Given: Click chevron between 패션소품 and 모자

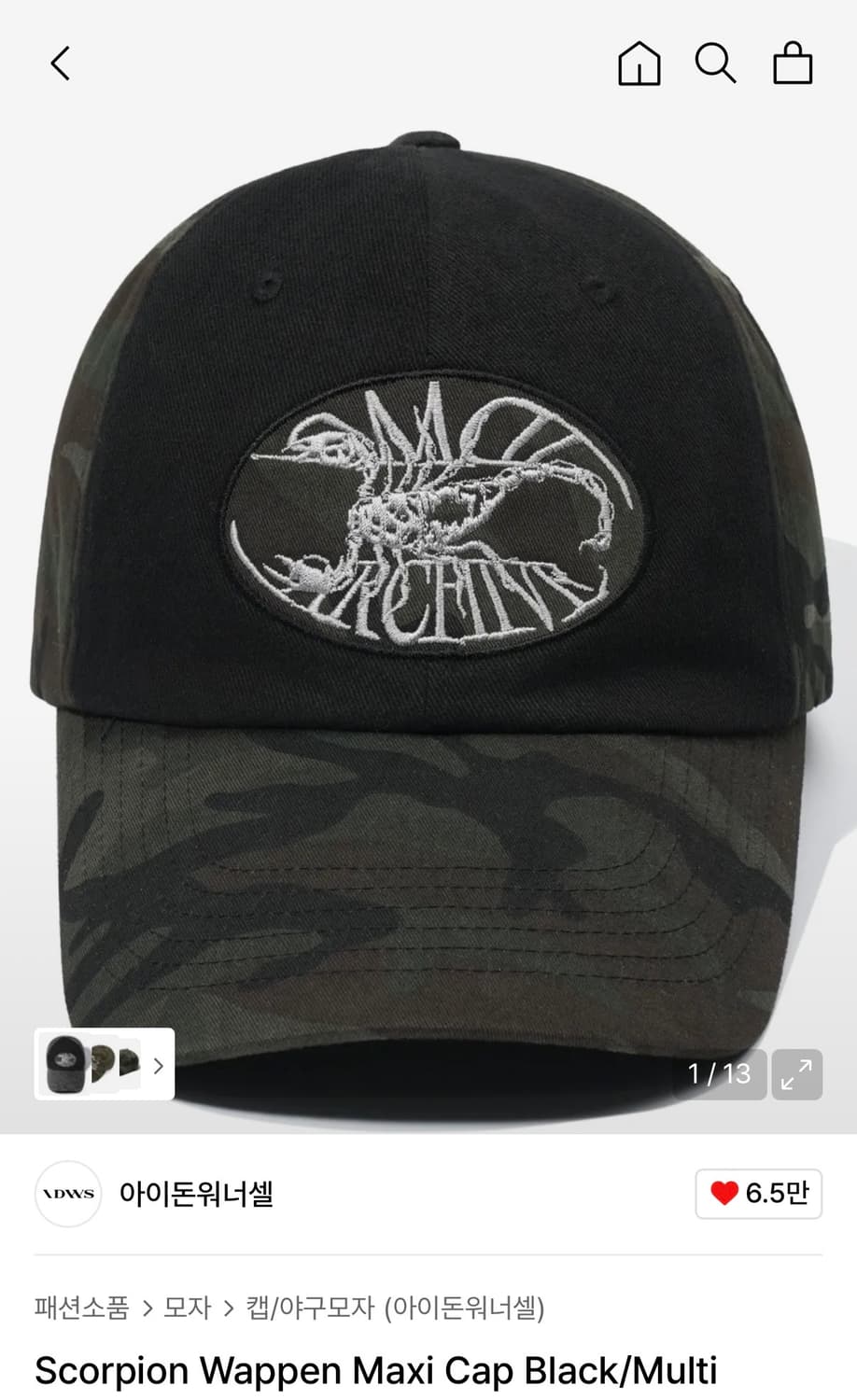Looking at the screenshot, I should coord(148,1309).
